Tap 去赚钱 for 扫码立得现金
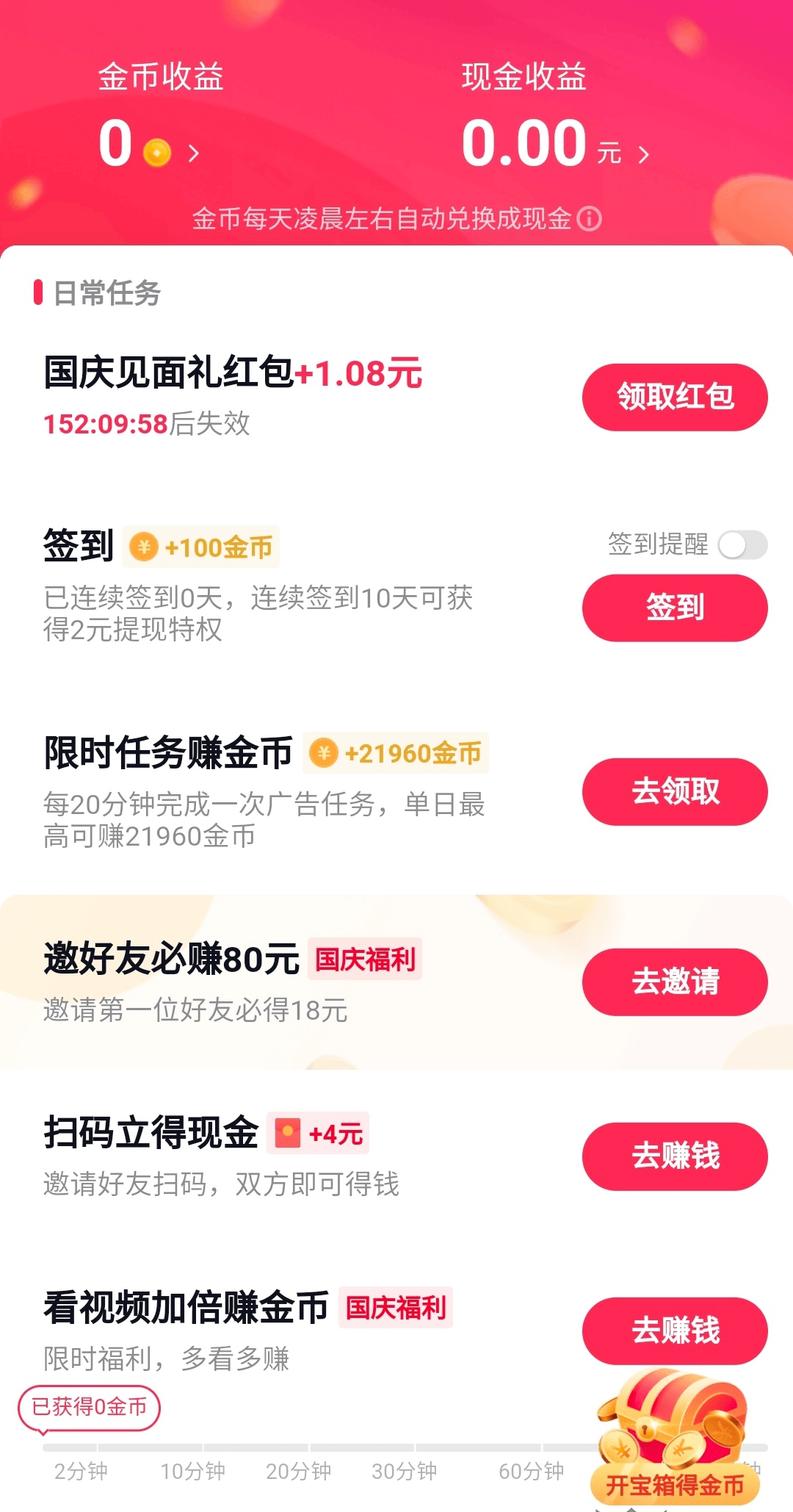Image resolution: width=793 pixels, height=1512 pixels. (x=674, y=1156)
